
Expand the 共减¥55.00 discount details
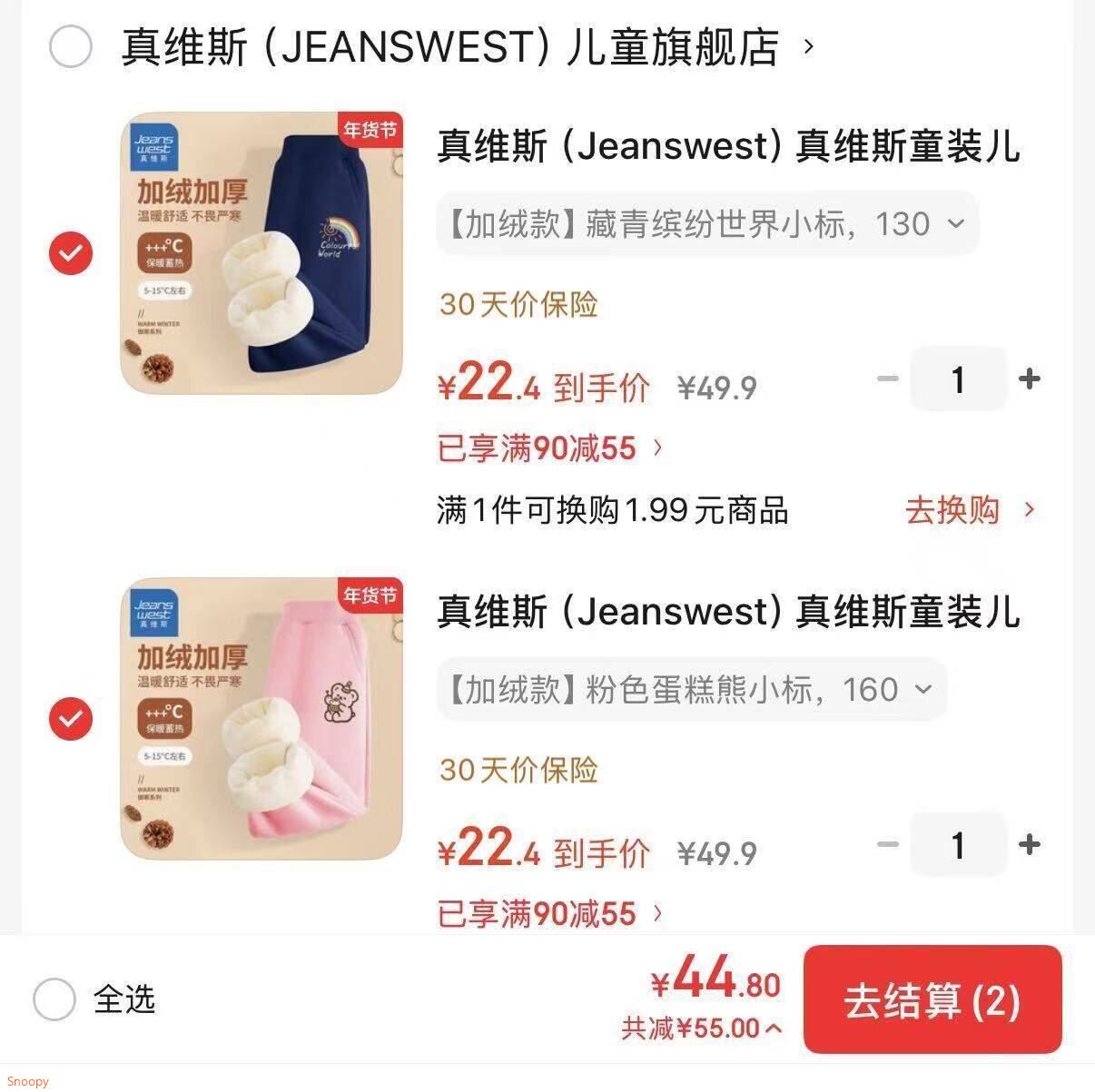701,1028
